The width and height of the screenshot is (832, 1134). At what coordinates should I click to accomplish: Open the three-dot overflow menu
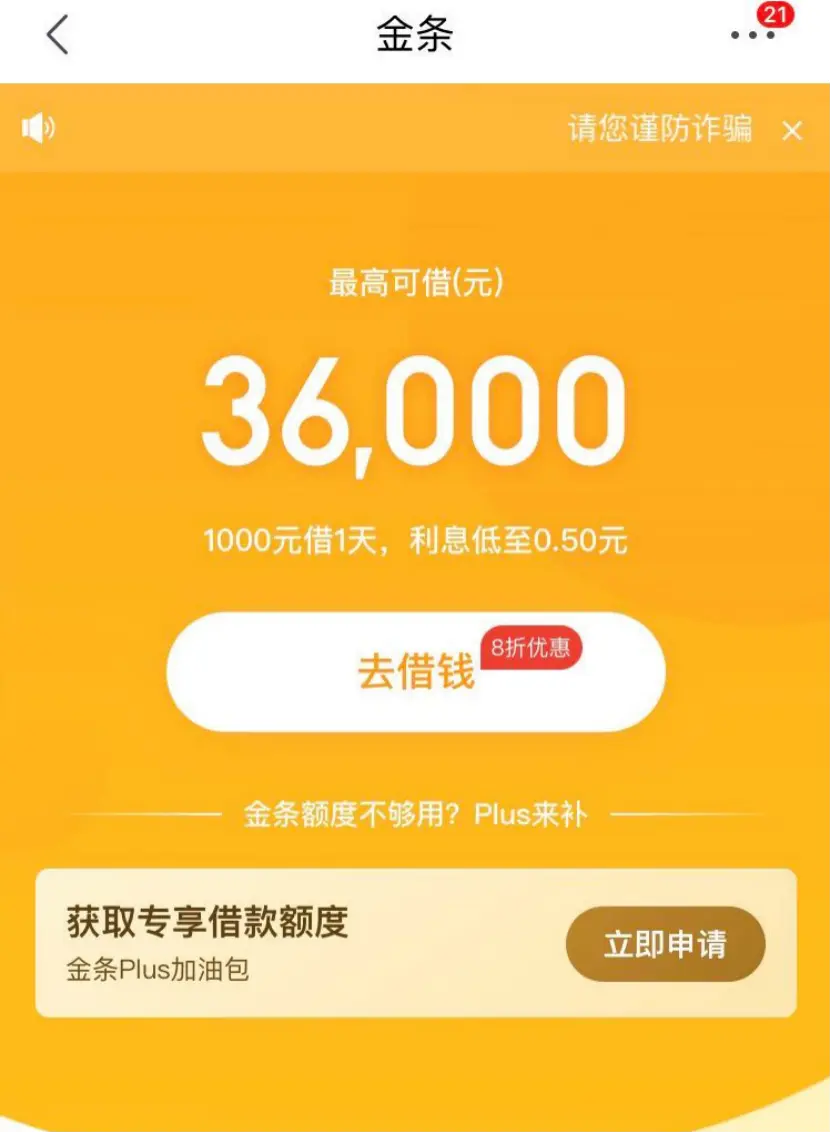[x=752, y=36]
